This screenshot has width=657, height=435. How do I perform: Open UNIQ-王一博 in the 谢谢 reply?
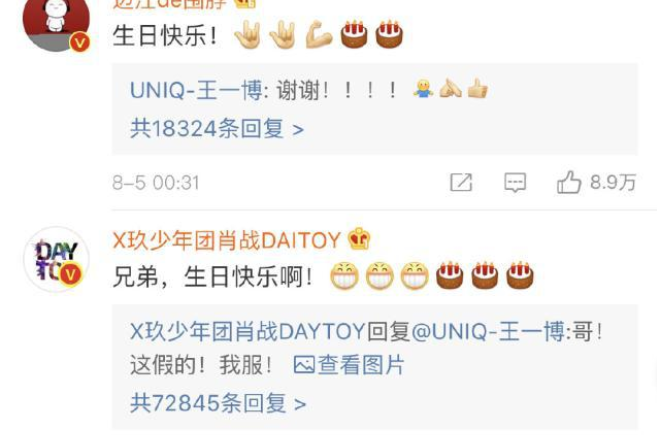(195, 89)
